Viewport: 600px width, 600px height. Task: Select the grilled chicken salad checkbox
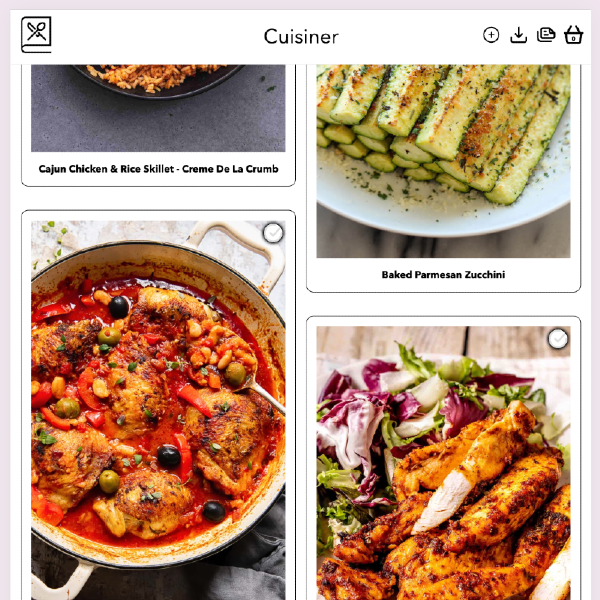[558, 339]
